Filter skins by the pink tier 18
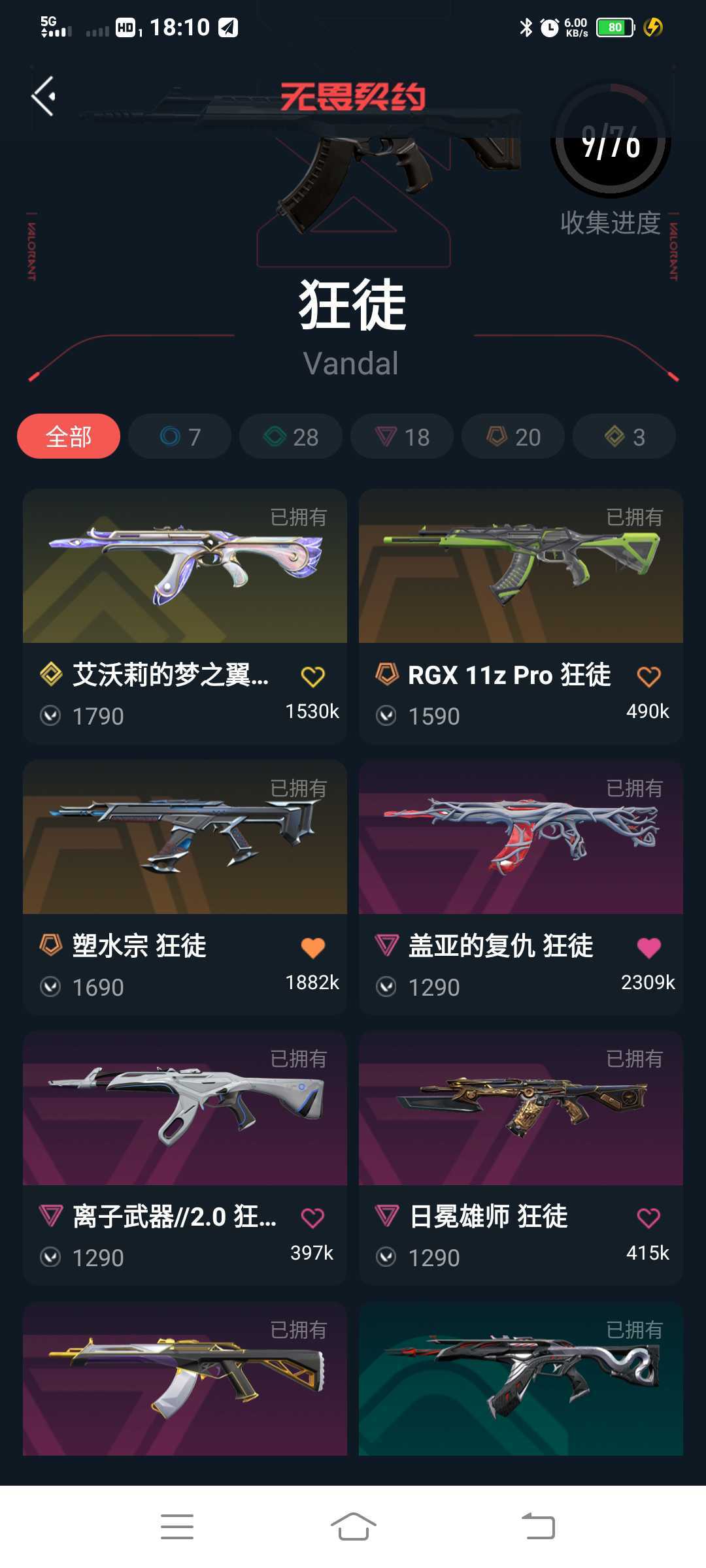 click(x=402, y=436)
